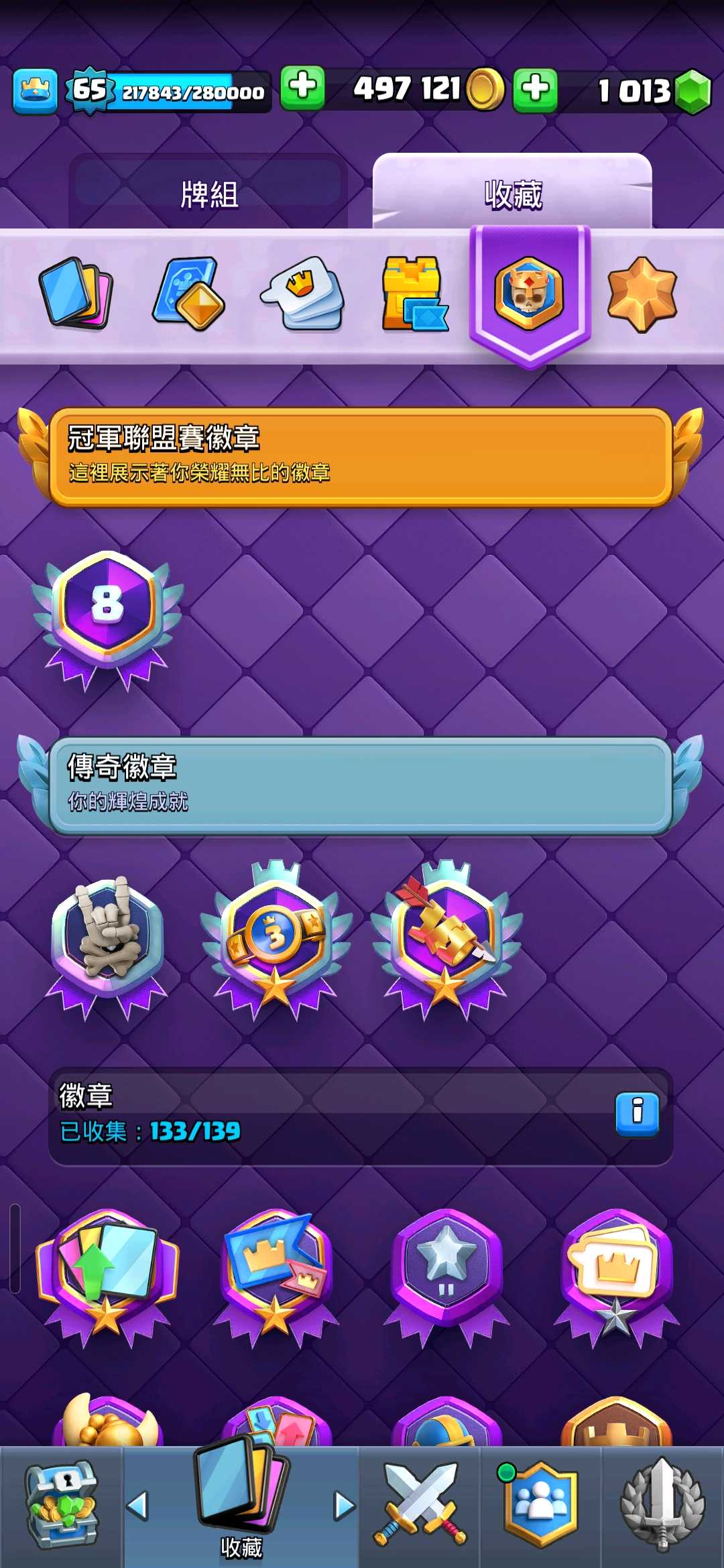This screenshot has width=724, height=1568.
Task: View the golden arrow legendary badge
Action: coord(446,938)
